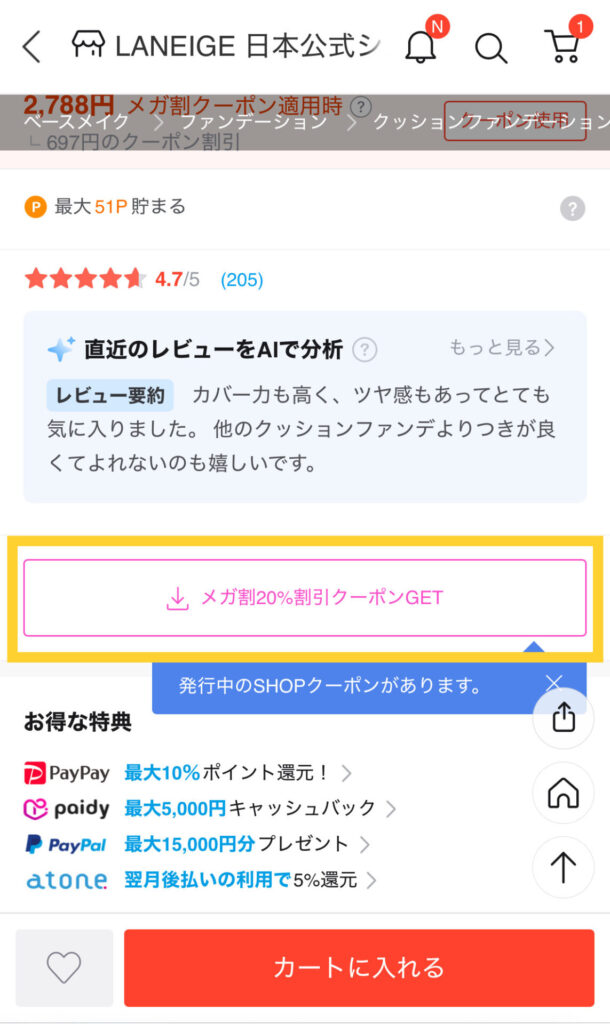The image size is (610, 1024).
Task: Open paidy 最大5,000円キャッシュバック offer
Action: click(210, 808)
